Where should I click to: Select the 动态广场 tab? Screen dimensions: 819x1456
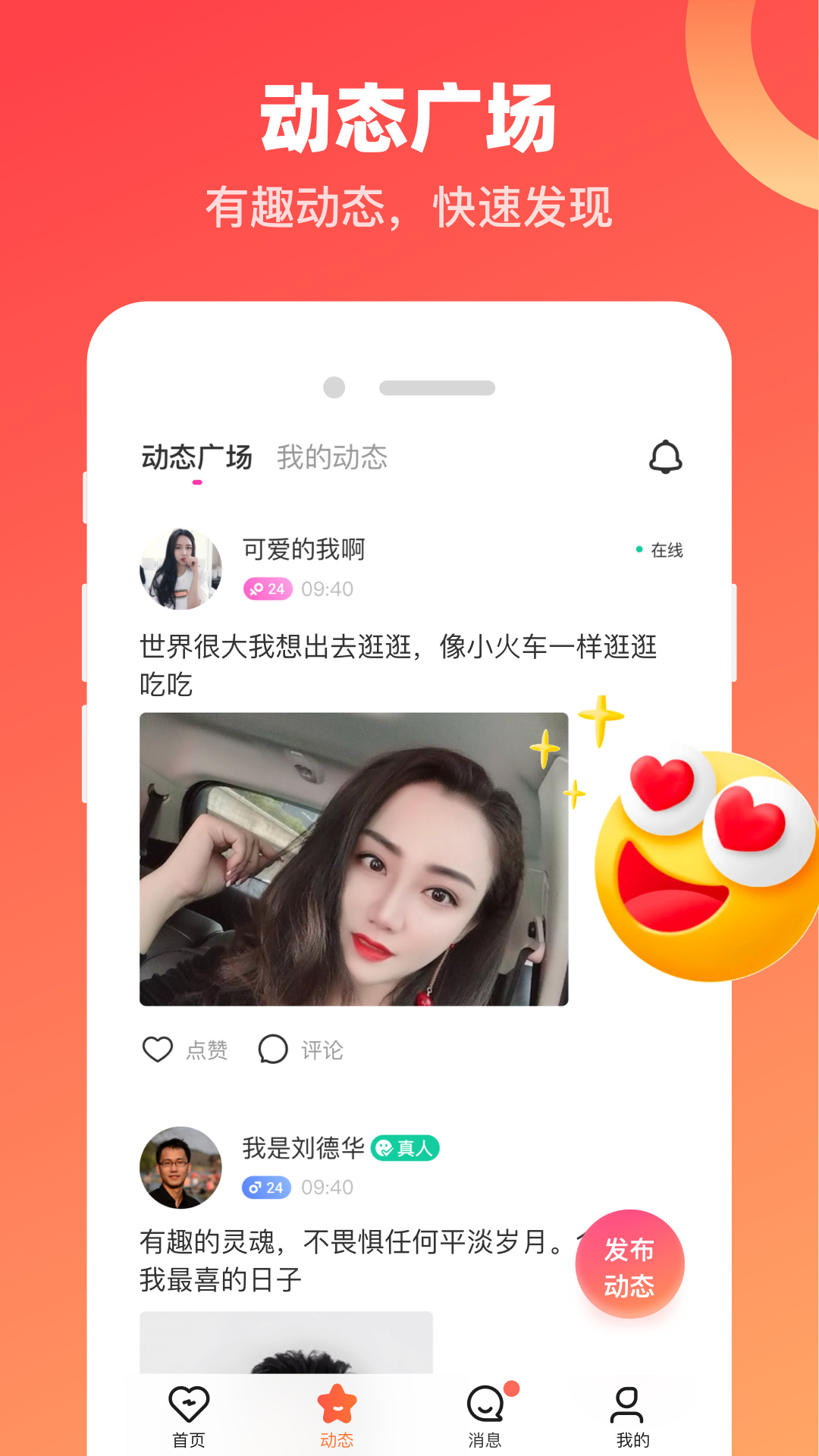[x=196, y=457]
